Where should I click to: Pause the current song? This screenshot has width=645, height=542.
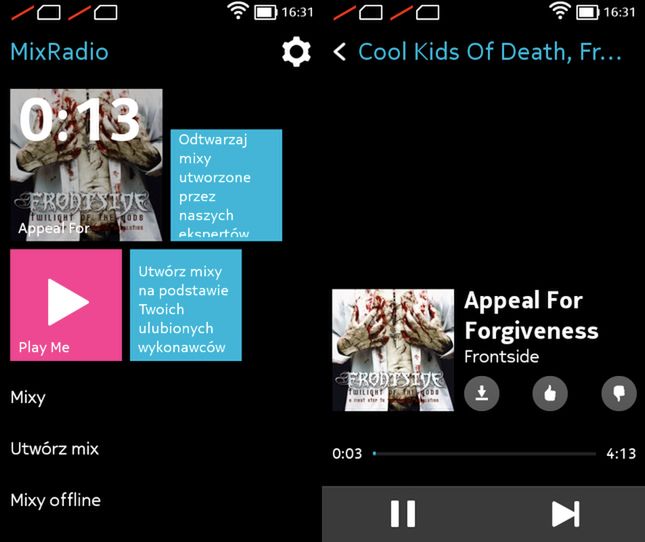[x=403, y=514]
